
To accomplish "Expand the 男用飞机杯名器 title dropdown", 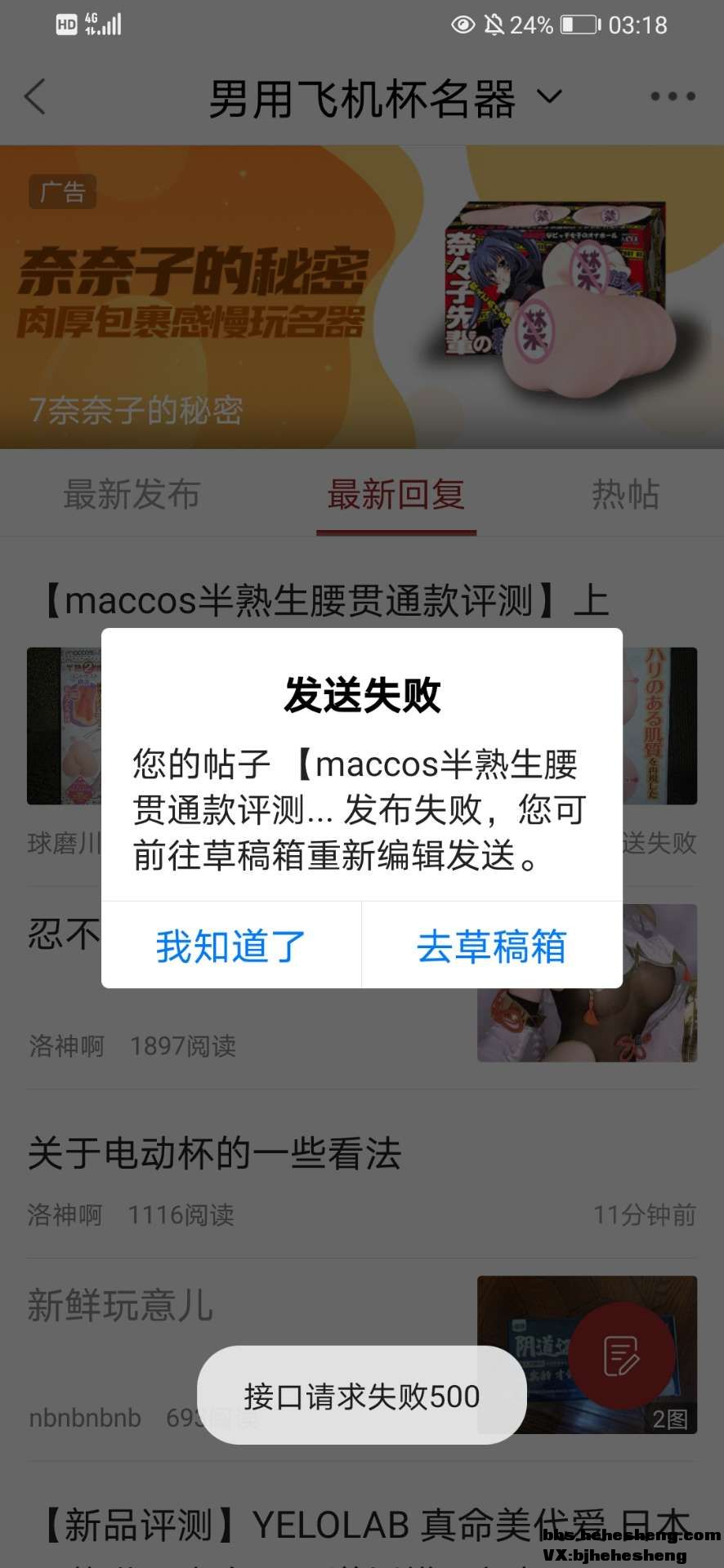I will click(x=549, y=97).
